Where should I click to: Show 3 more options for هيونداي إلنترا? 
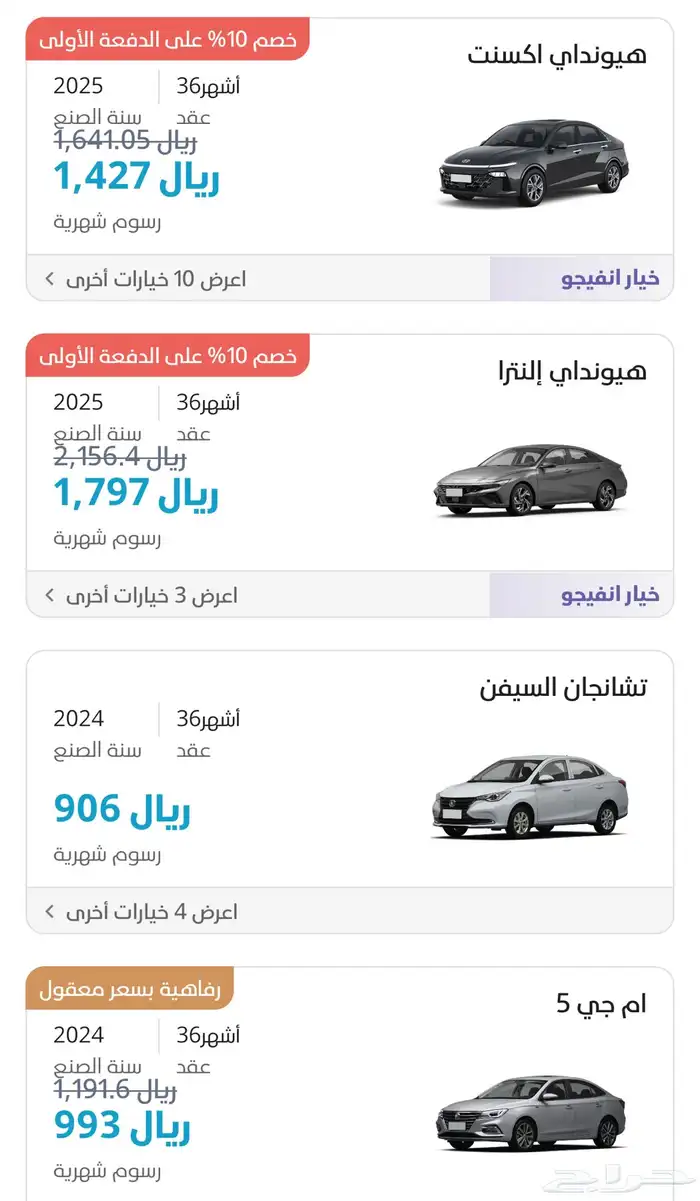point(146,596)
